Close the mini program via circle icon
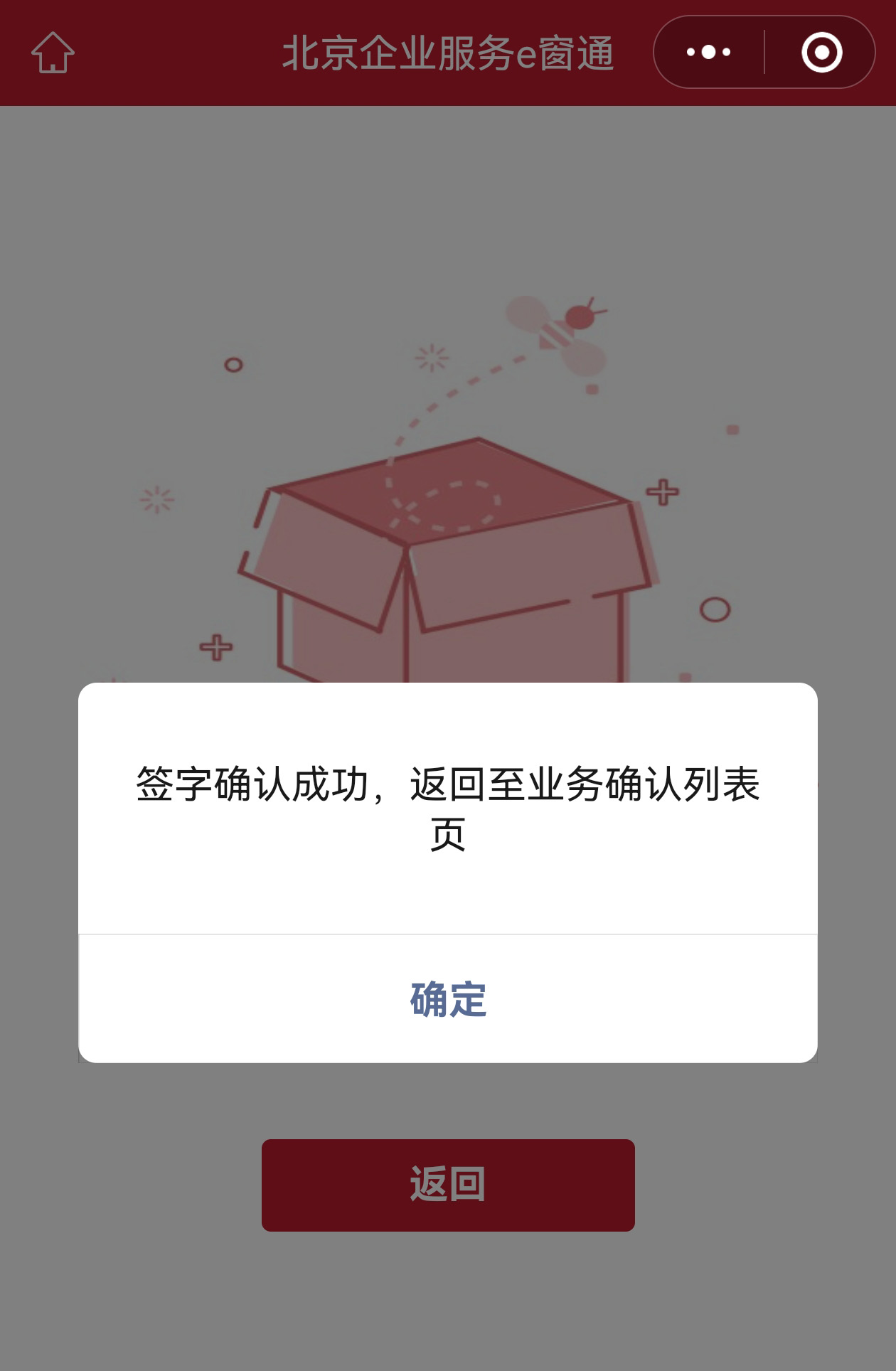 (x=821, y=53)
